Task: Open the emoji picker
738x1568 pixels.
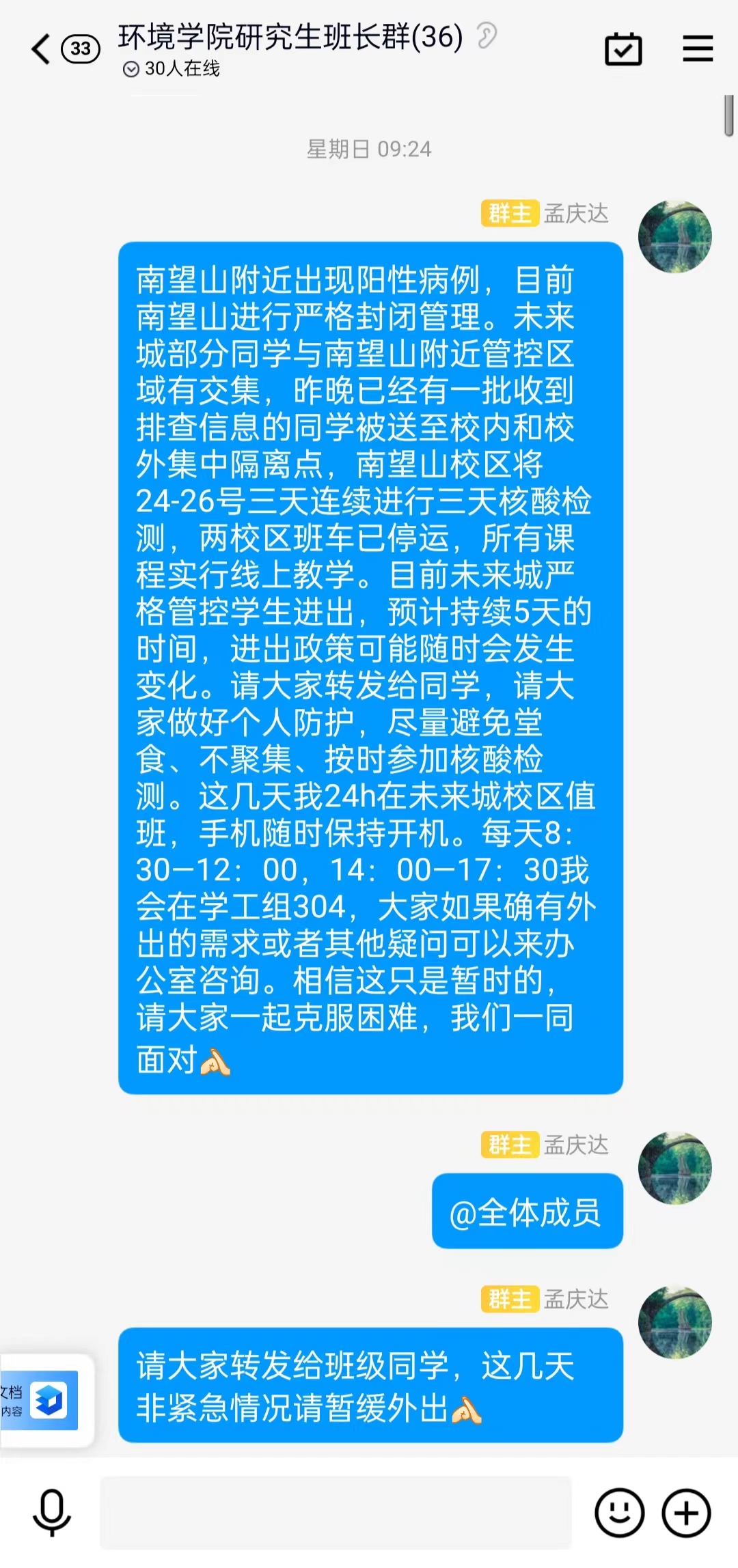Action: pyautogui.click(x=619, y=1512)
